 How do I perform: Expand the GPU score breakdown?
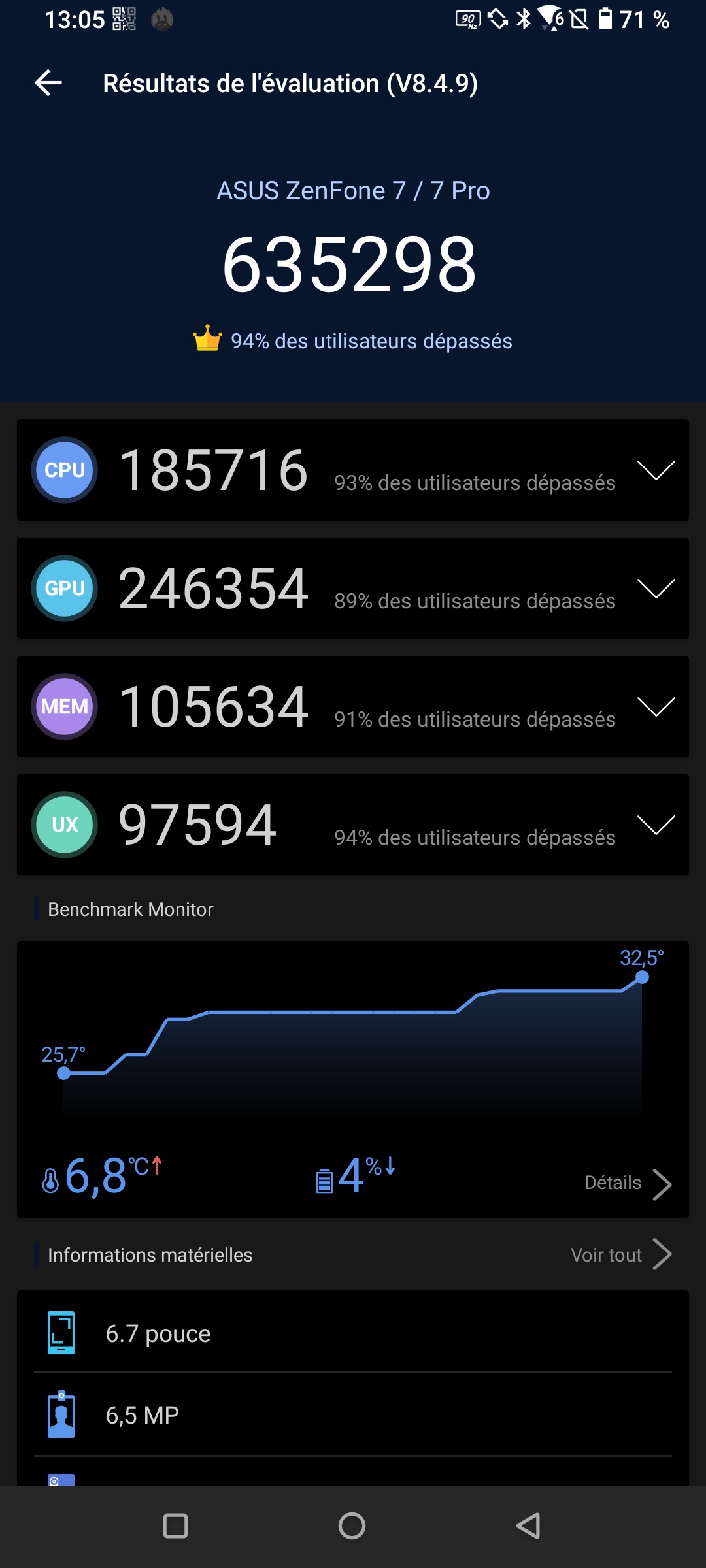tap(656, 589)
